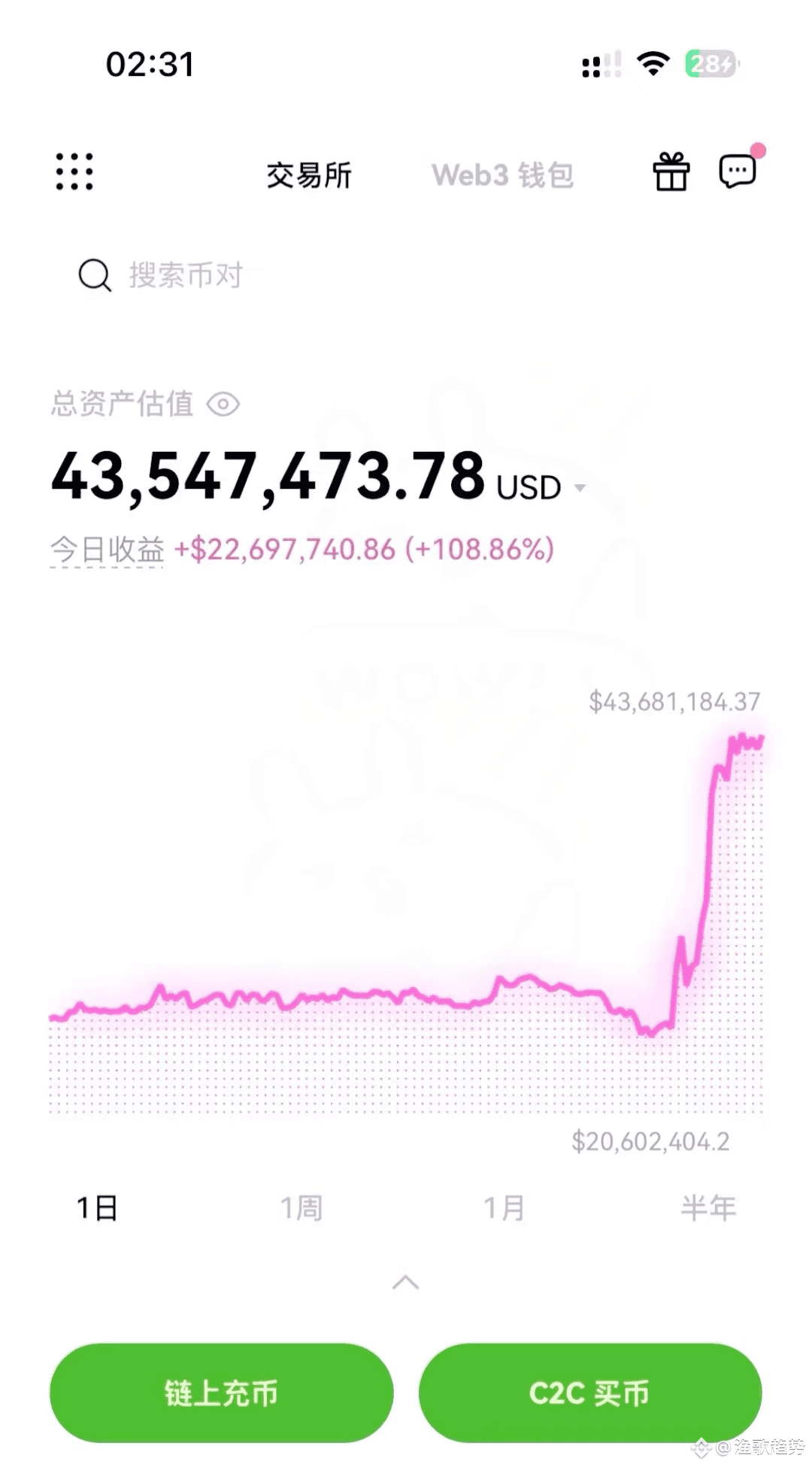Select the 1月 chart range
The image size is (812, 1467).
[504, 1208]
